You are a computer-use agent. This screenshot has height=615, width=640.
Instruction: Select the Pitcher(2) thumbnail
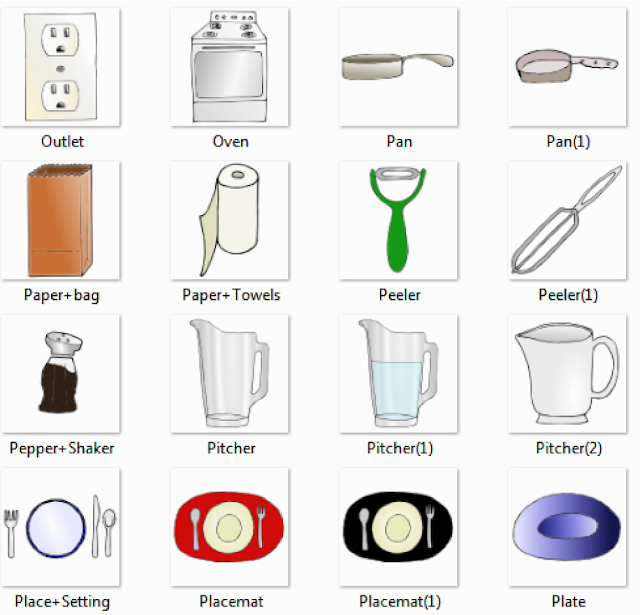pos(567,374)
